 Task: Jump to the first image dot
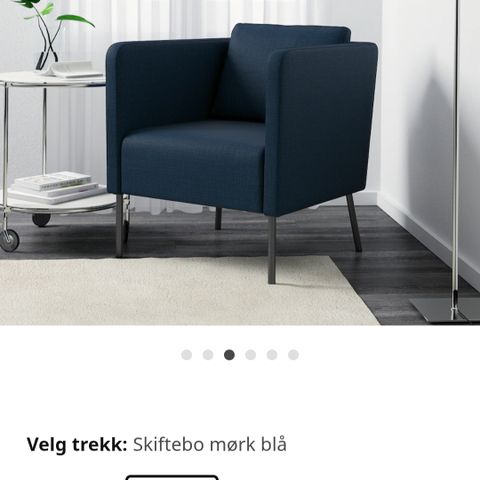pyautogui.click(x=187, y=355)
